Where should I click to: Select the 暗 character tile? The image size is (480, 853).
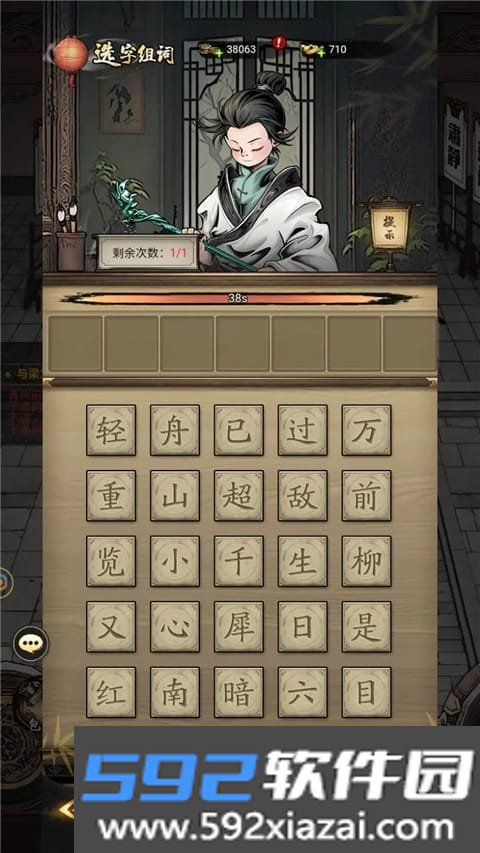click(238, 693)
